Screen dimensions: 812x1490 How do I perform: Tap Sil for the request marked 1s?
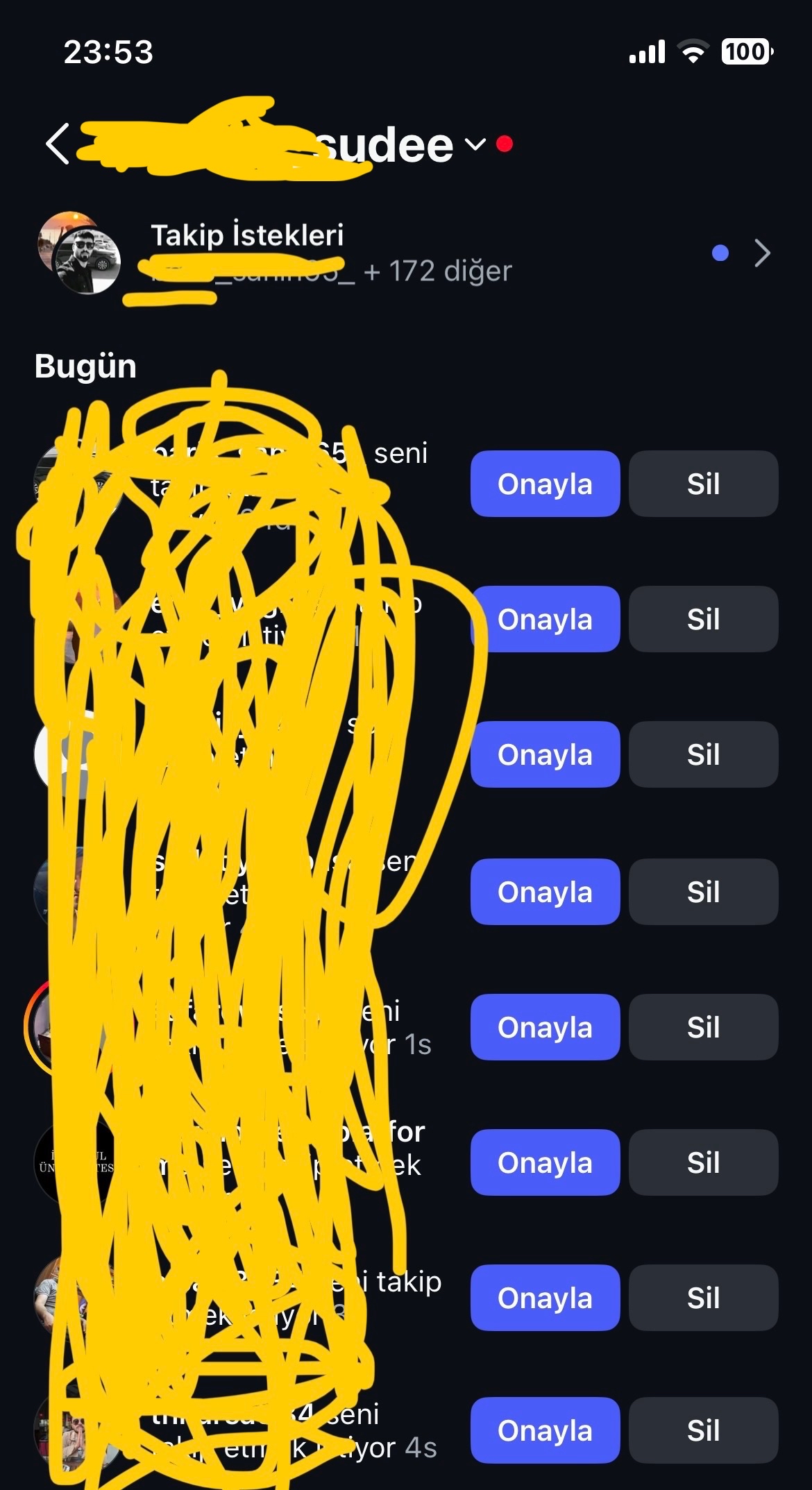pos(703,1027)
